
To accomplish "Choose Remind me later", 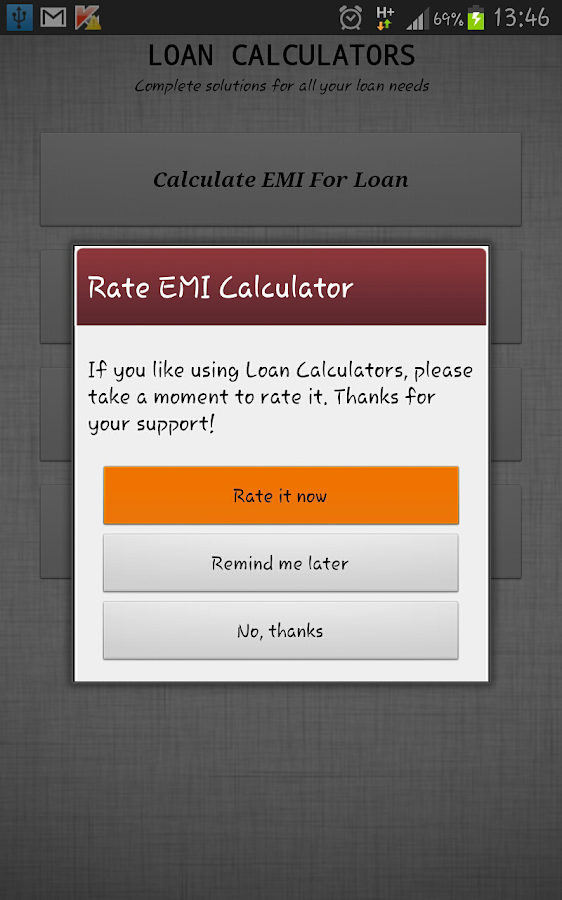I will 281,562.
